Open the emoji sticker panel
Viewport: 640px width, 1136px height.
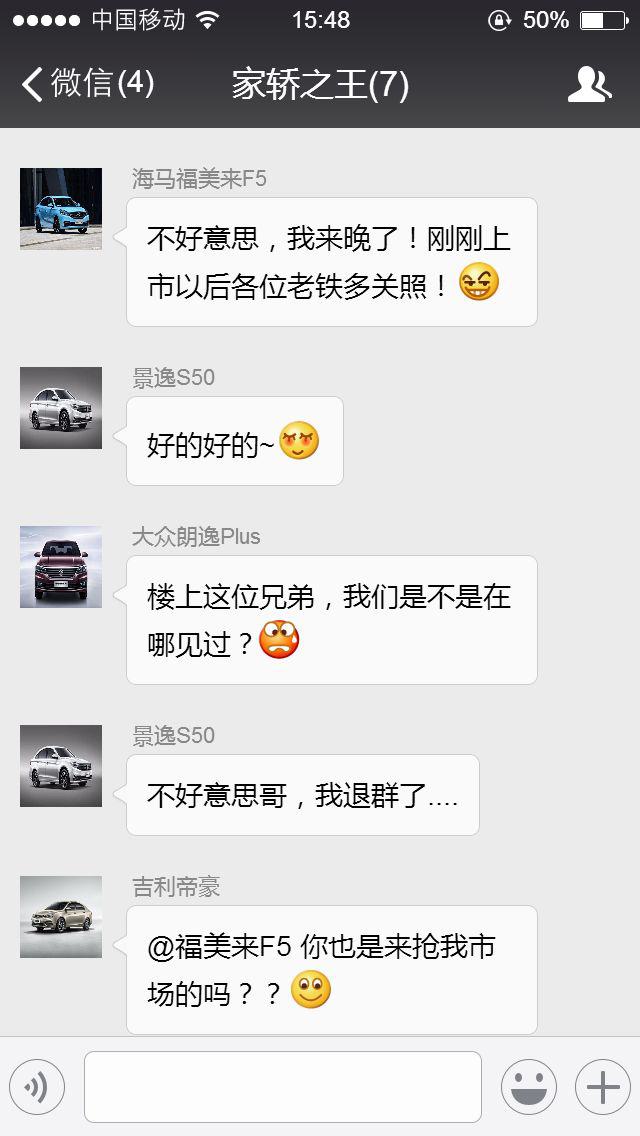(x=529, y=1087)
